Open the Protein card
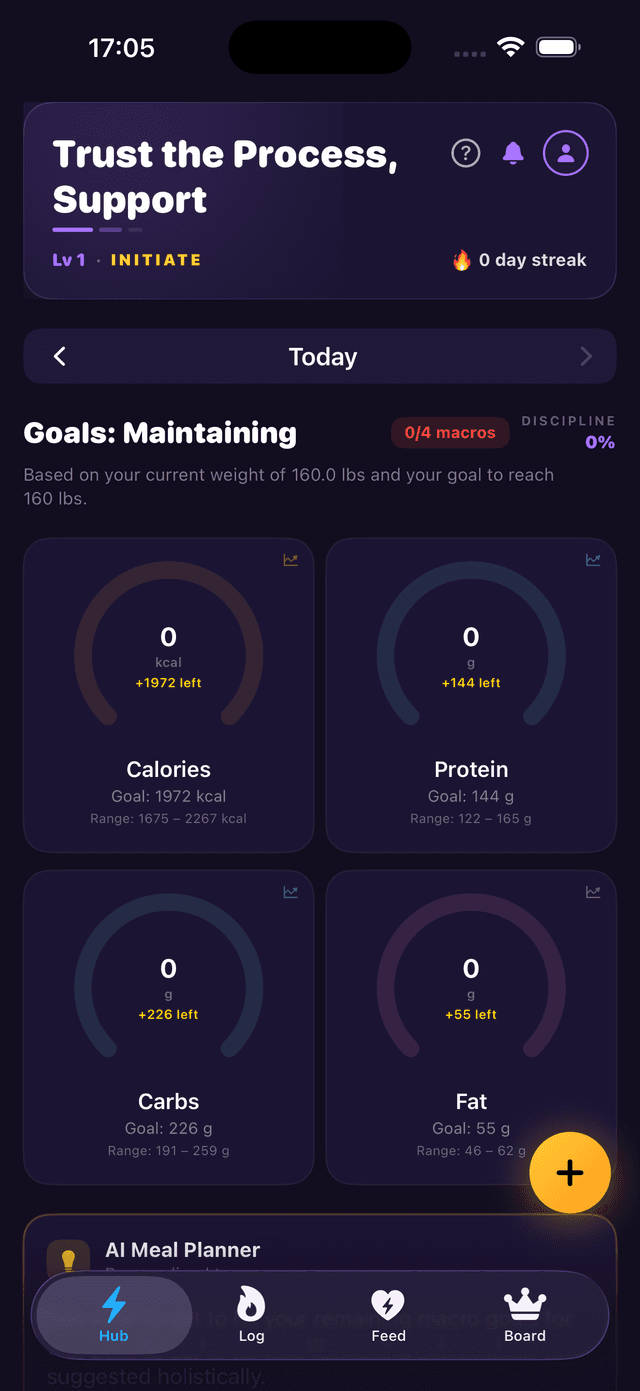The width and height of the screenshot is (640, 1391). 471,695
